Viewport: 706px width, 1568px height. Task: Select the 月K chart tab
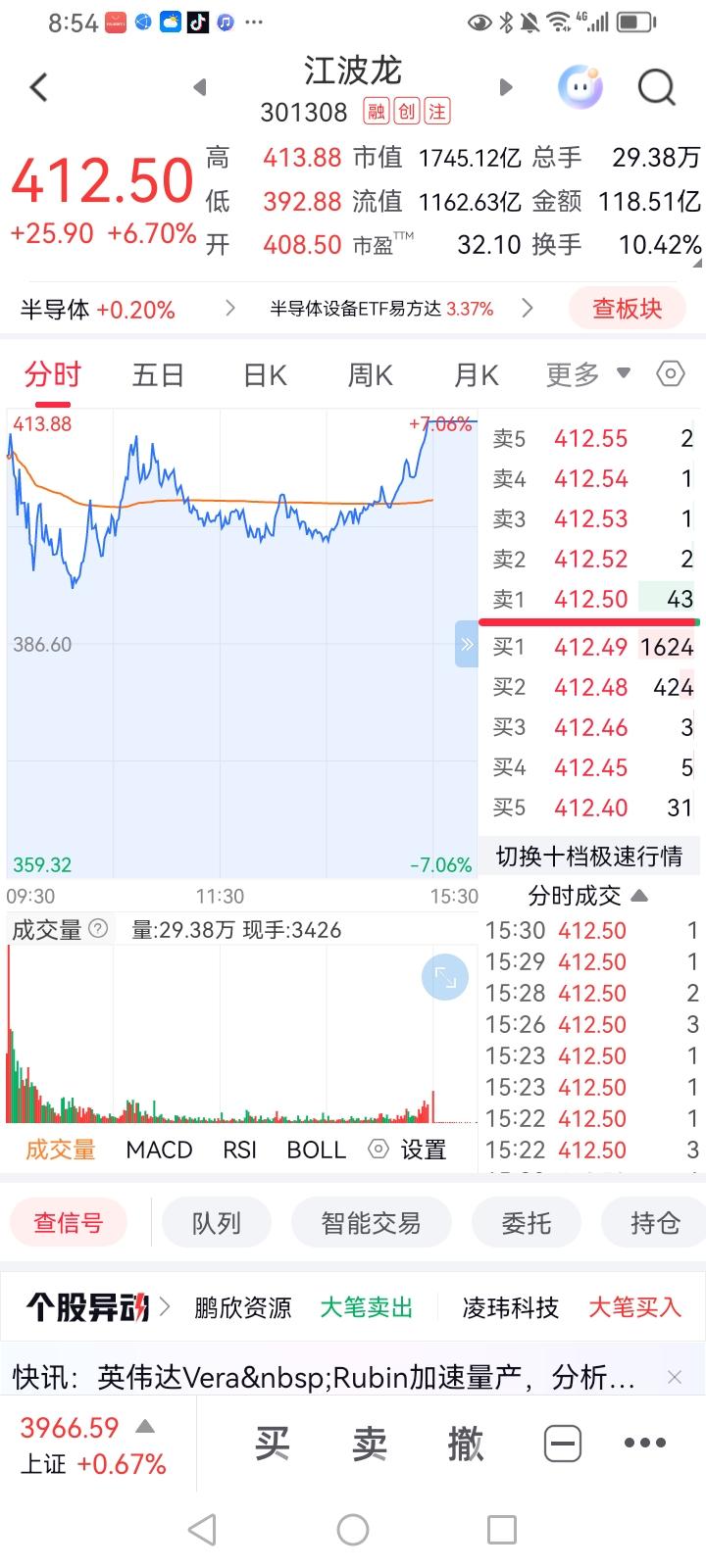(x=477, y=375)
